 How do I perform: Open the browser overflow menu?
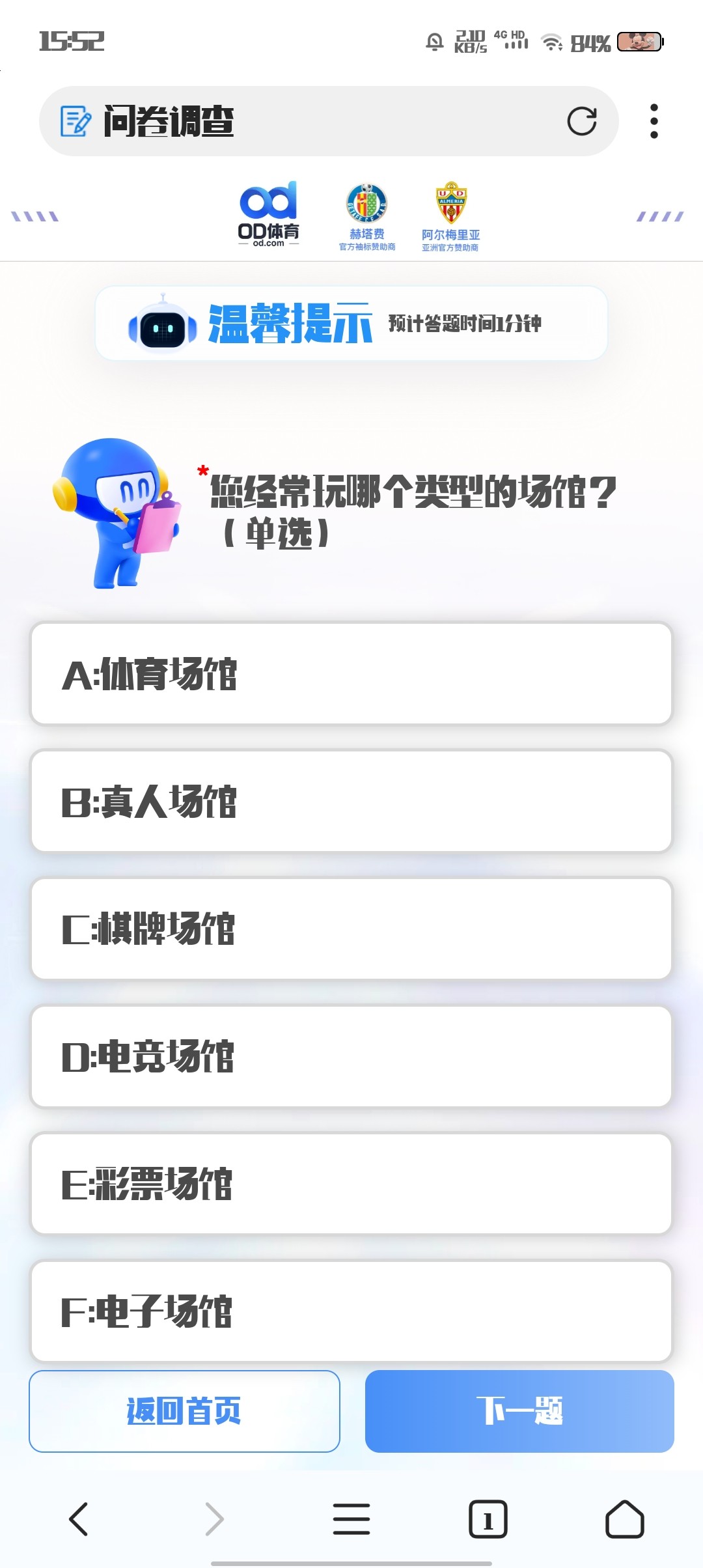(x=654, y=121)
